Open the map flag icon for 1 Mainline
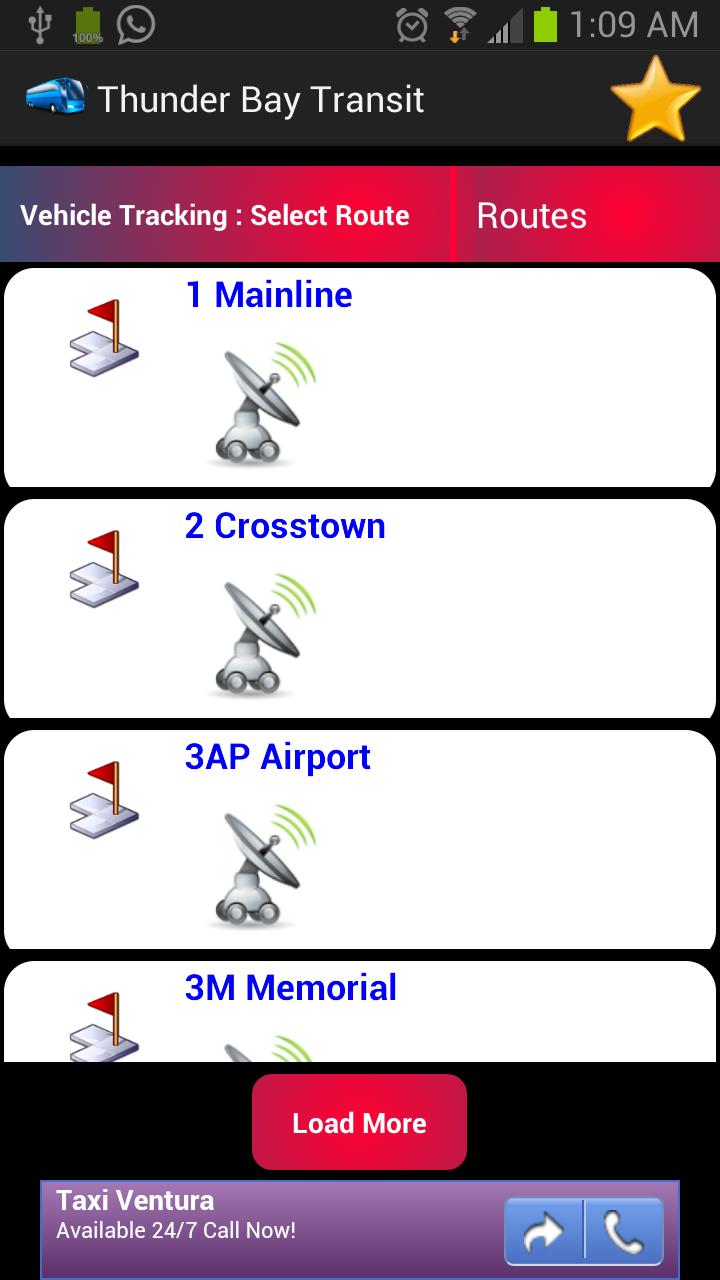 pyautogui.click(x=104, y=339)
